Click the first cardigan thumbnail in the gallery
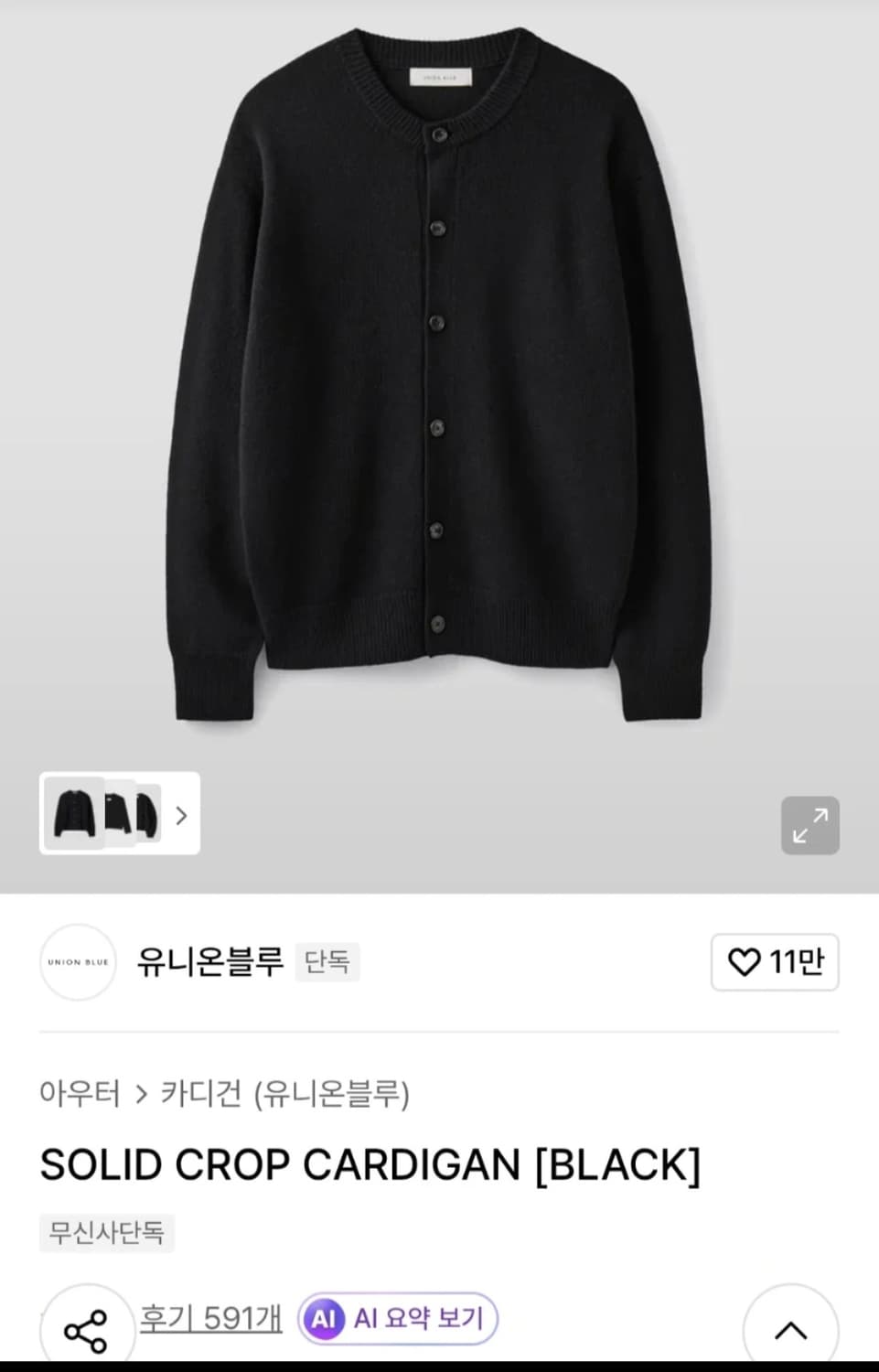This screenshot has width=879, height=1372. coord(76,814)
